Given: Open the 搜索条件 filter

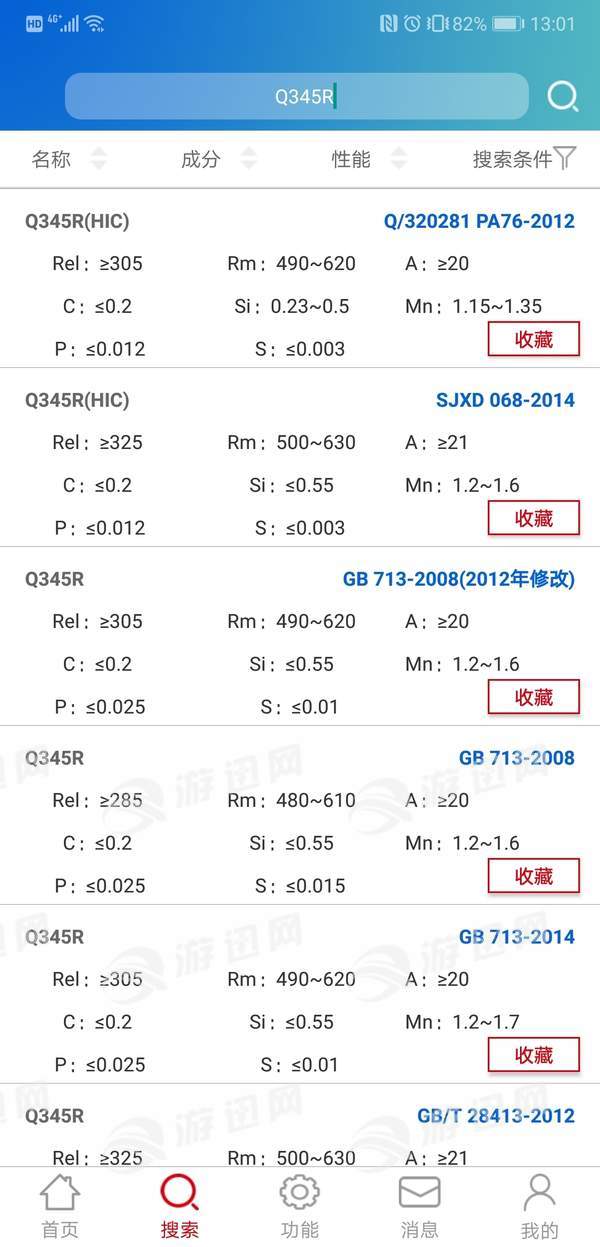Looking at the screenshot, I should click(524, 159).
